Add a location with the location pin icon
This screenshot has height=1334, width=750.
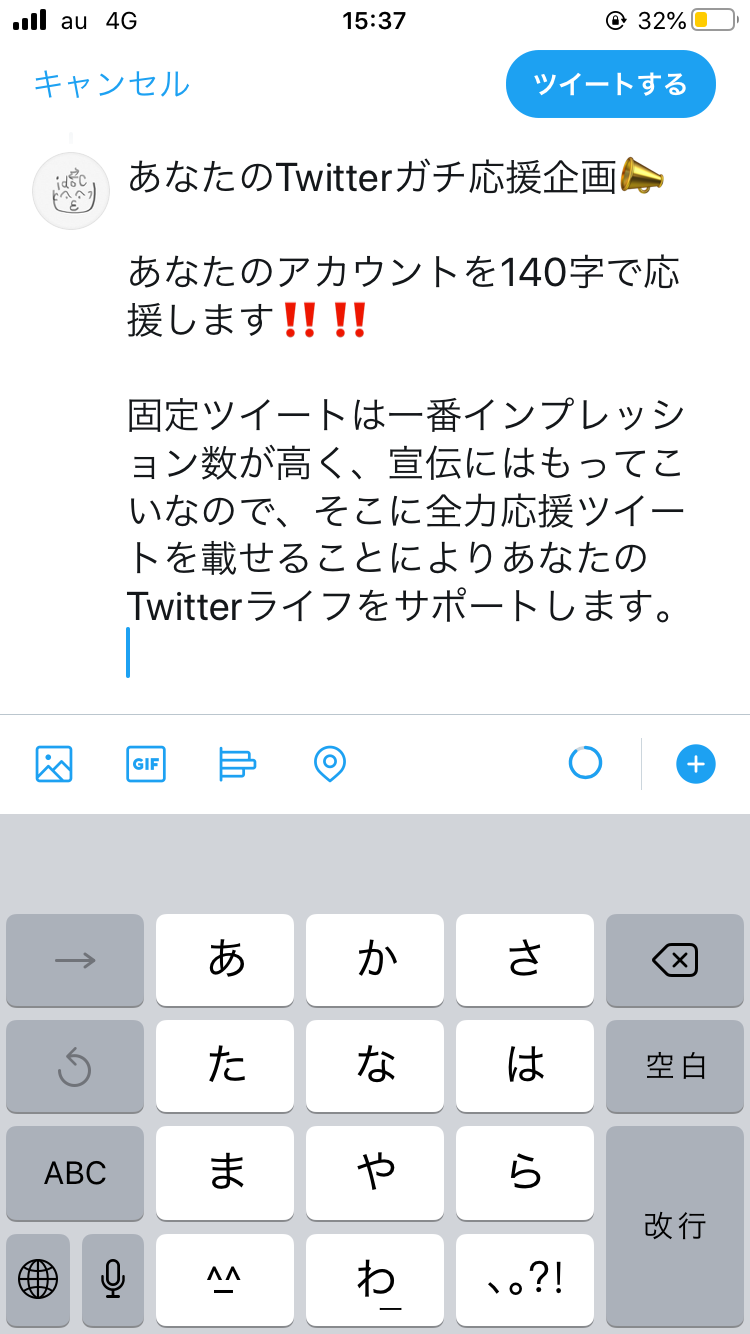[329, 763]
